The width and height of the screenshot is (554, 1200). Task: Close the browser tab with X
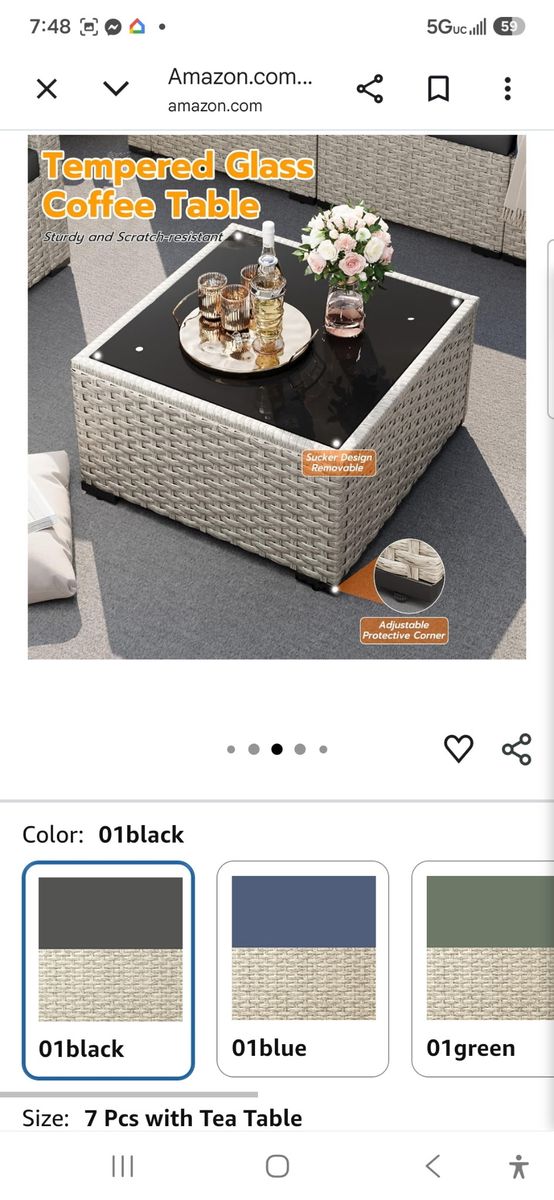tap(47, 89)
